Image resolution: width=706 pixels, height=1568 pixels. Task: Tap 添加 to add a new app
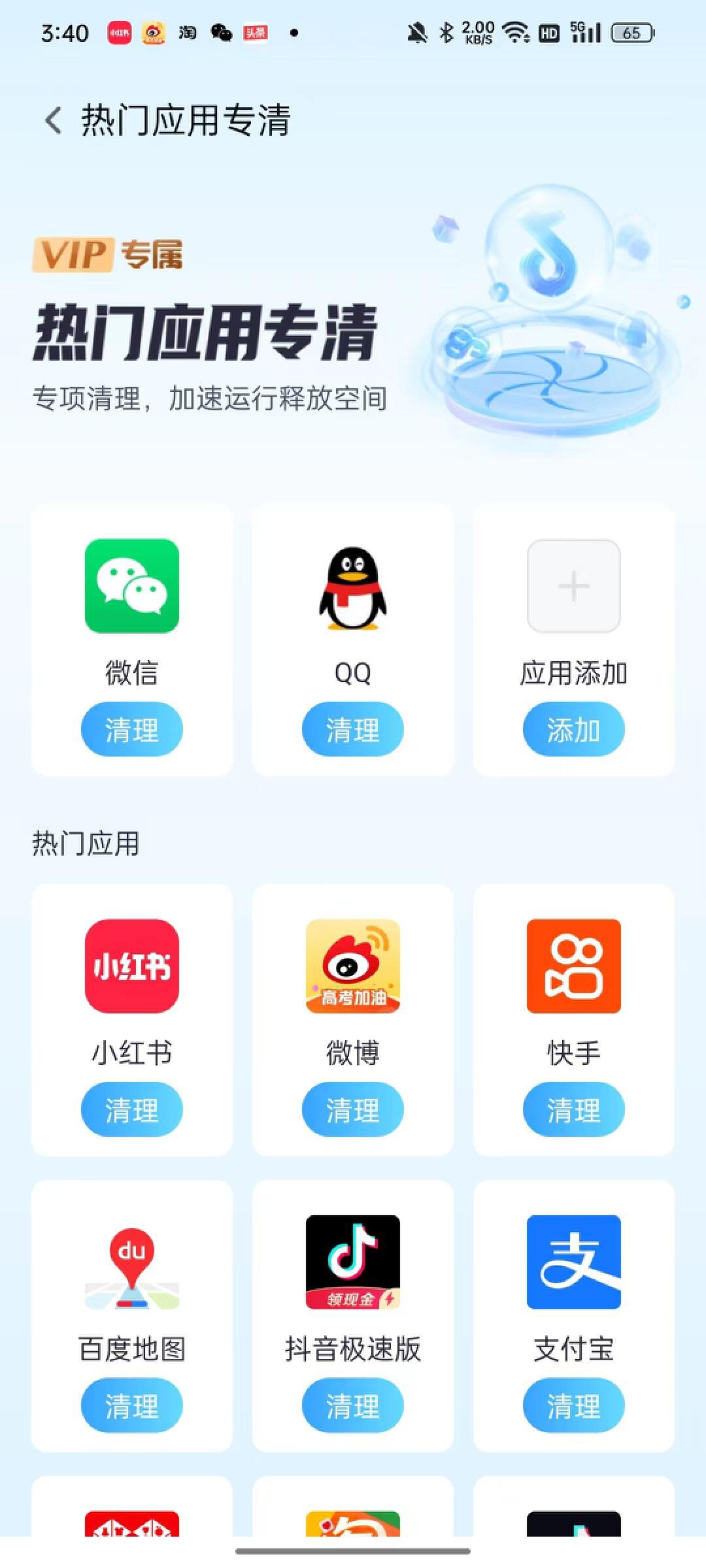pos(574,730)
